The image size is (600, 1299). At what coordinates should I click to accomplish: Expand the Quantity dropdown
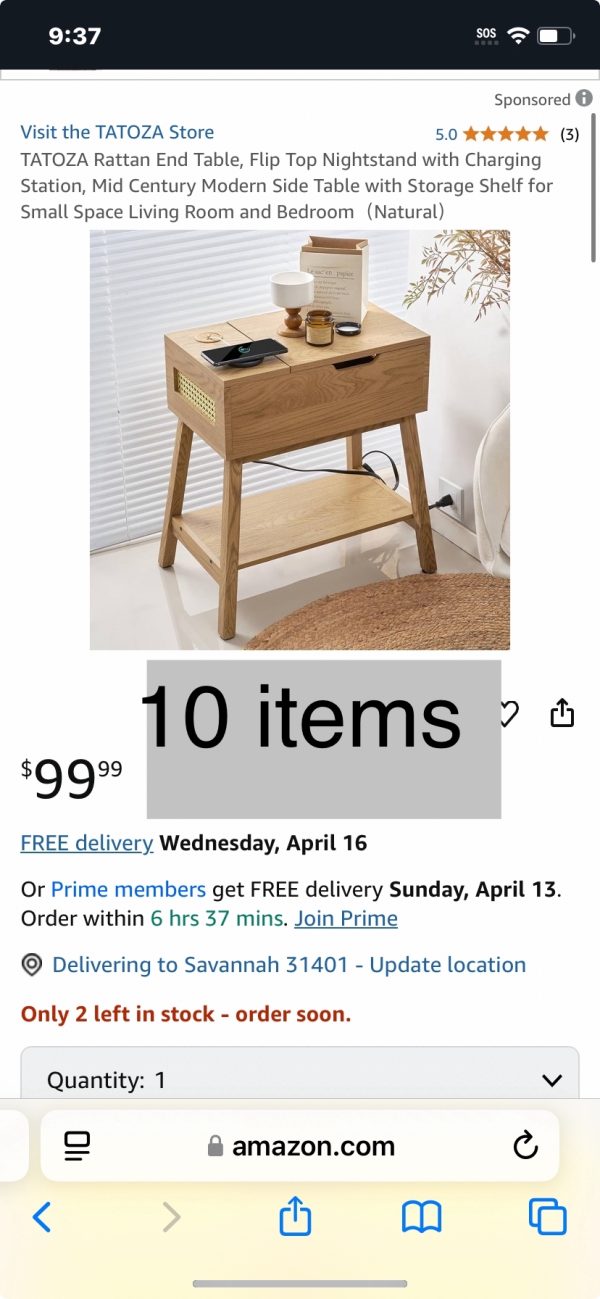[300, 1080]
